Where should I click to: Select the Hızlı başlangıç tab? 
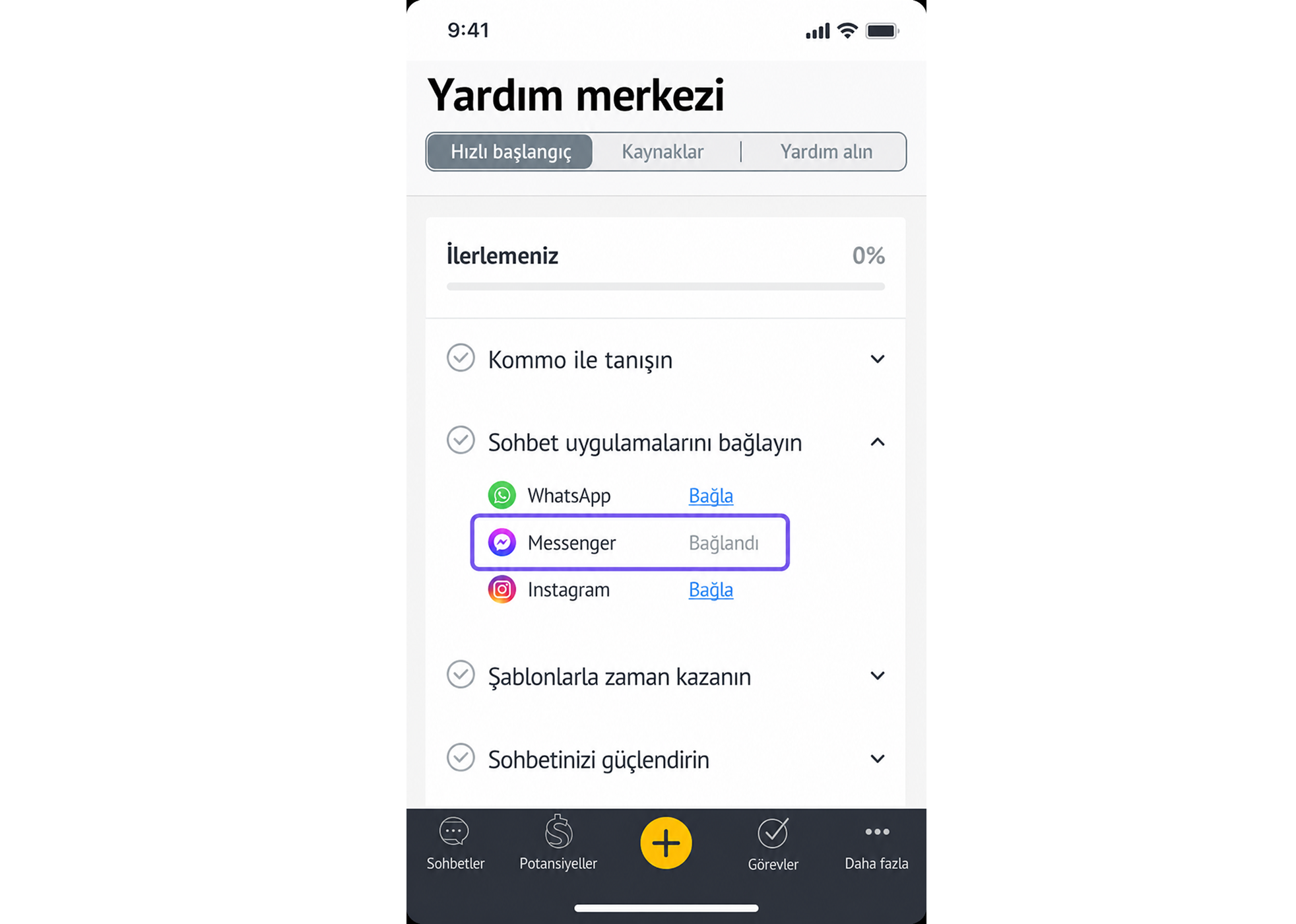click(x=510, y=152)
